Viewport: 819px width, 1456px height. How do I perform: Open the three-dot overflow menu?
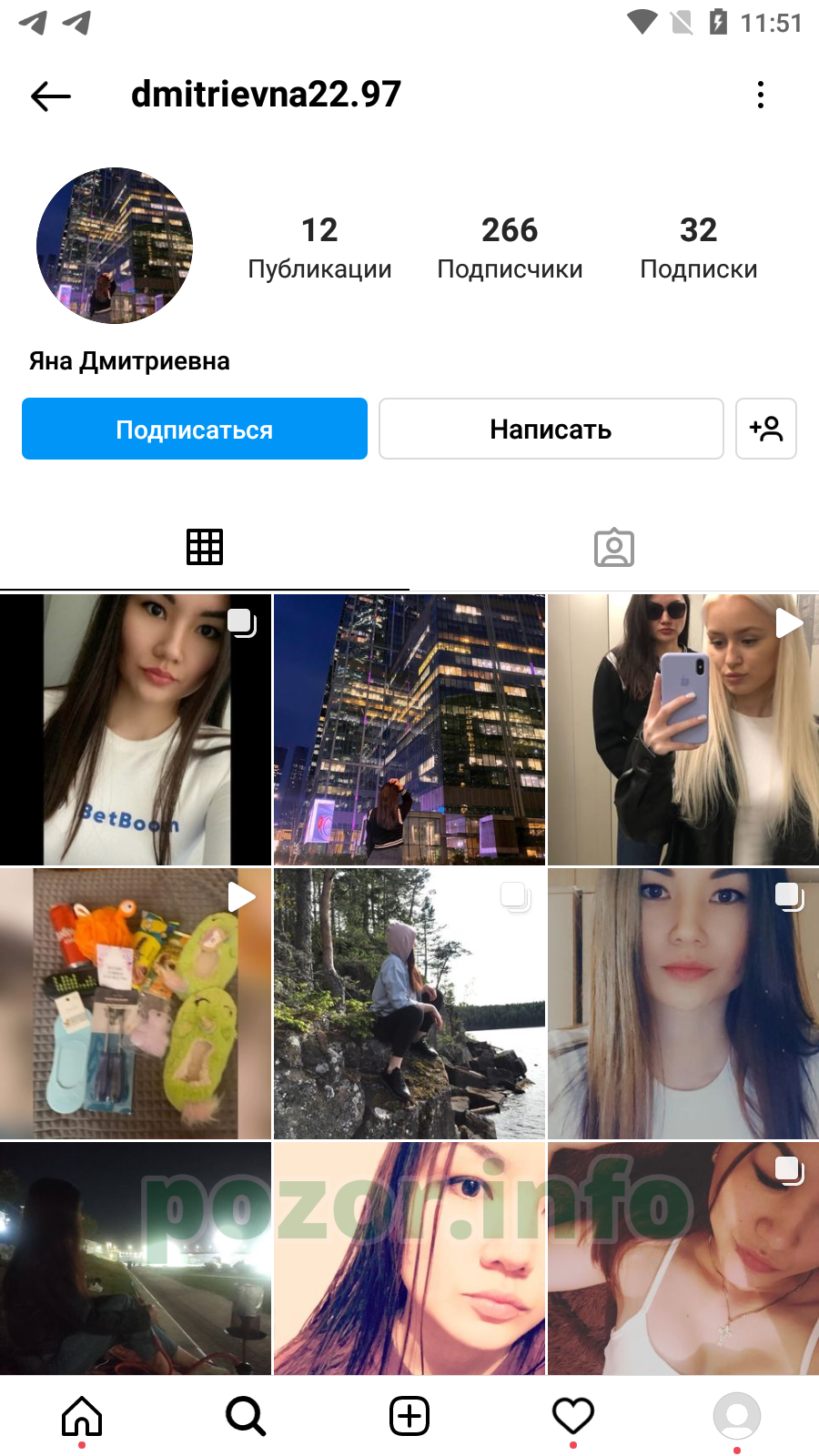(761, 95)
